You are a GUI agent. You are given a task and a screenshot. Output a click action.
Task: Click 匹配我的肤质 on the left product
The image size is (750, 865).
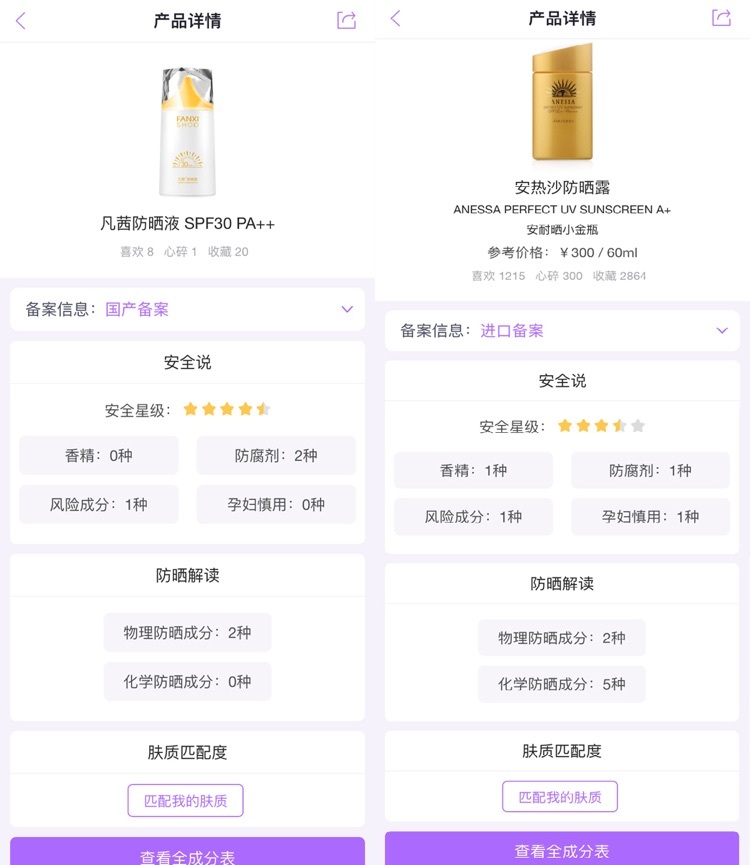[184, 800]
